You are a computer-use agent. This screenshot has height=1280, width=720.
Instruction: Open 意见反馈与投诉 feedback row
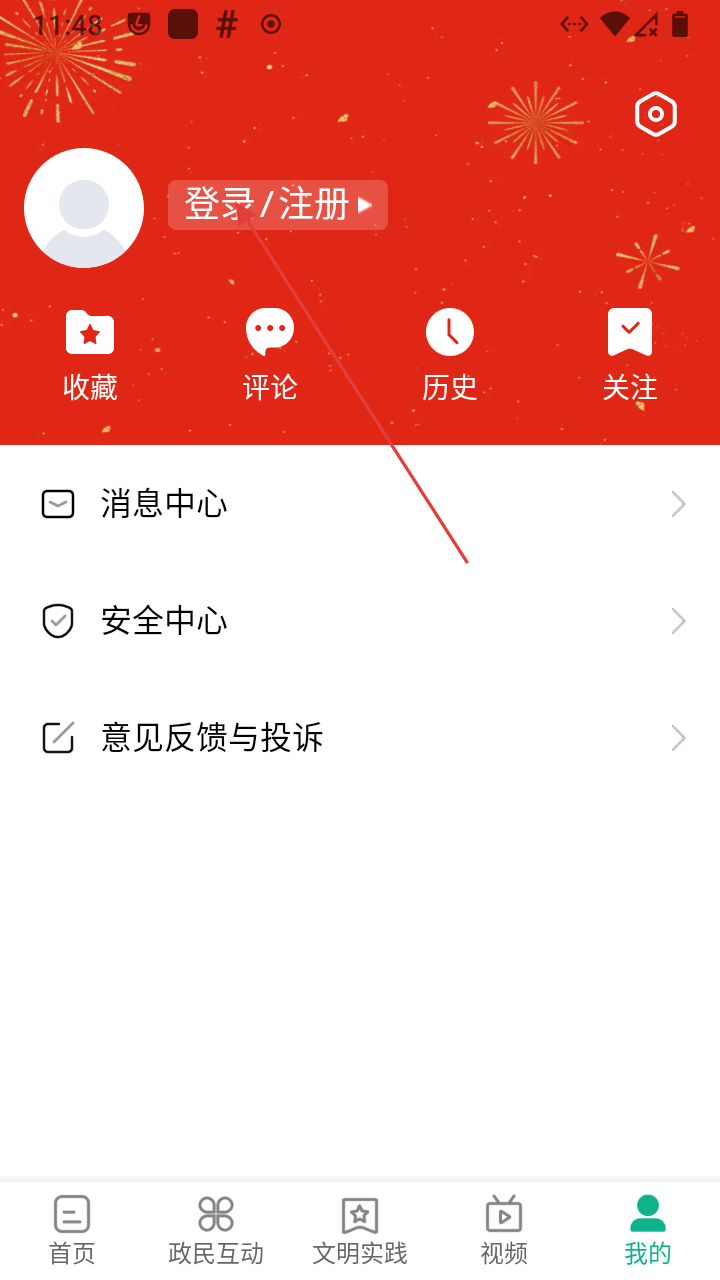[x=360, y=738]
